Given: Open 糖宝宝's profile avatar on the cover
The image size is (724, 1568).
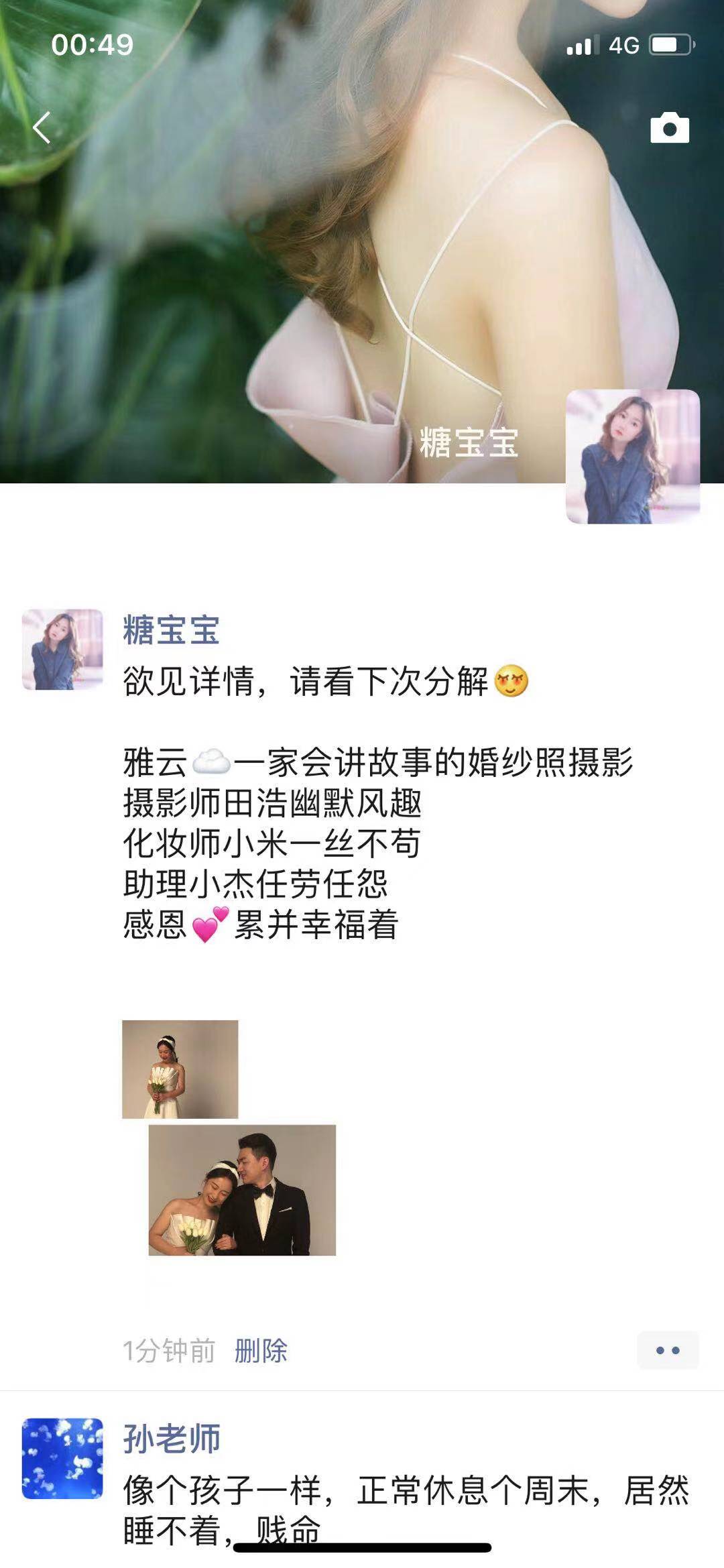Looking at the screenshot, I should 632,457.
